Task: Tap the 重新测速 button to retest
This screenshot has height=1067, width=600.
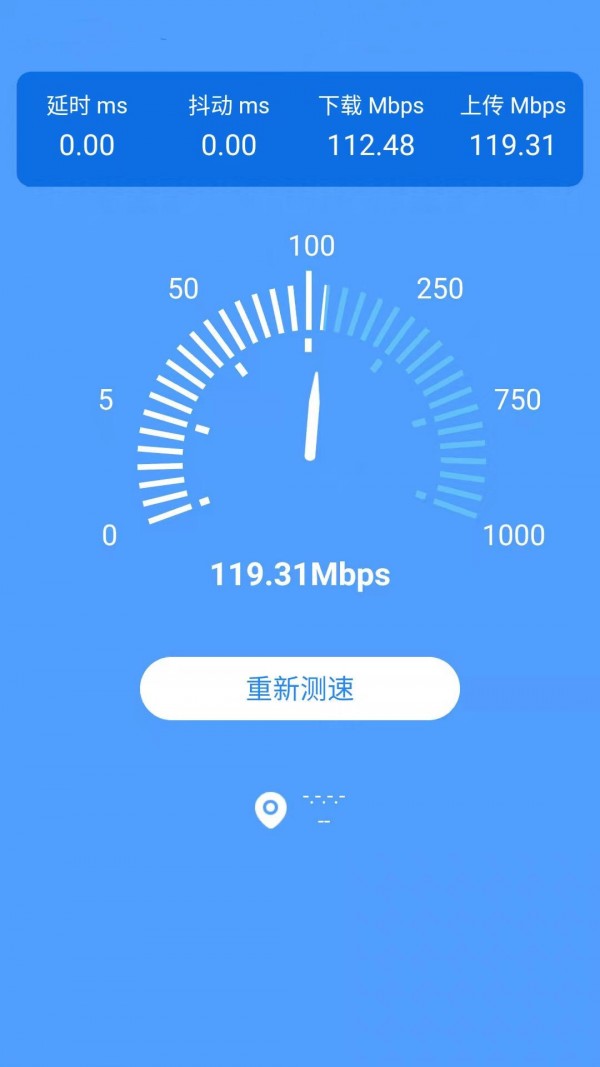Action: [x=300, y=688]
